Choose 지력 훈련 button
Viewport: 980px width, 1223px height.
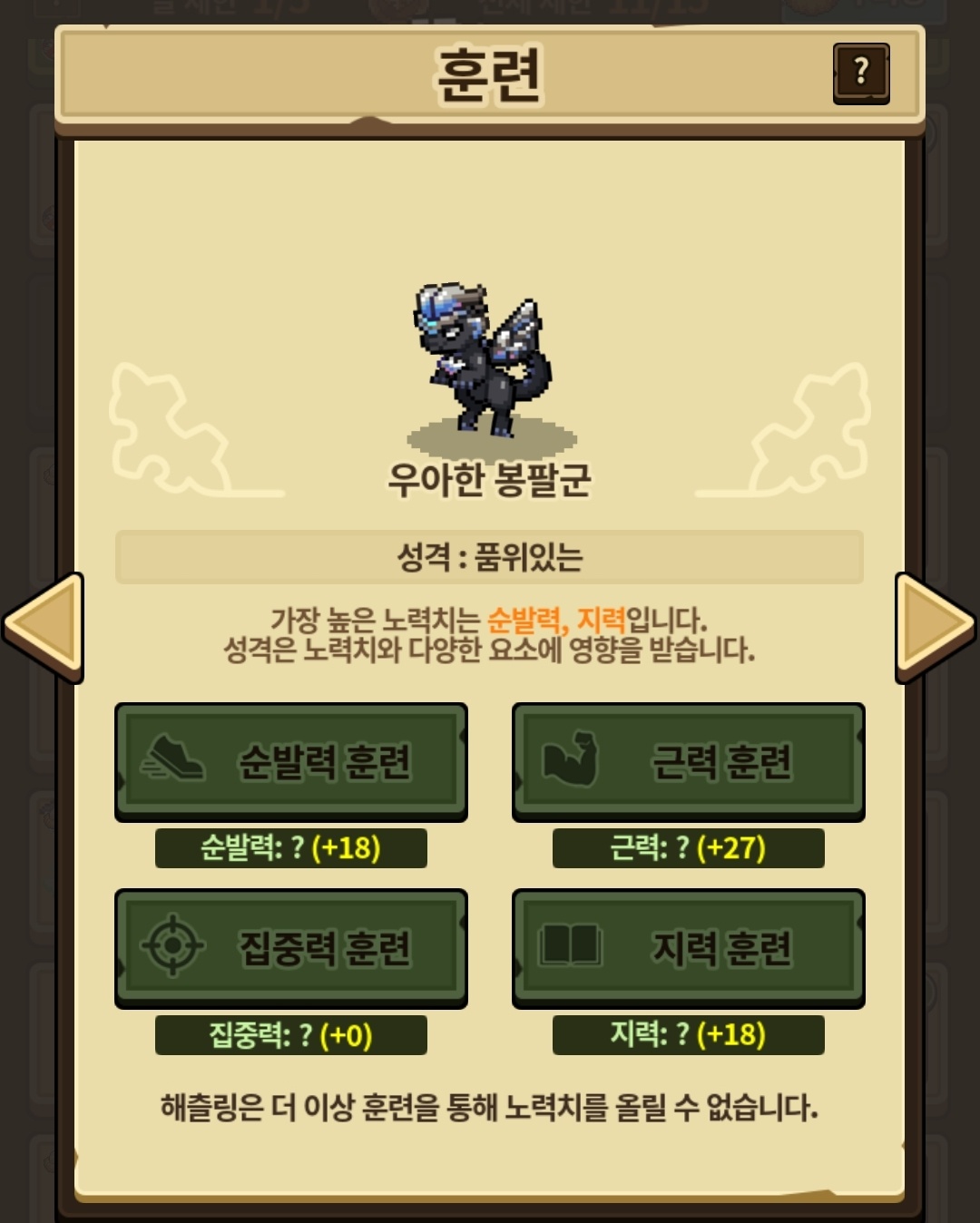pos(689,948)
